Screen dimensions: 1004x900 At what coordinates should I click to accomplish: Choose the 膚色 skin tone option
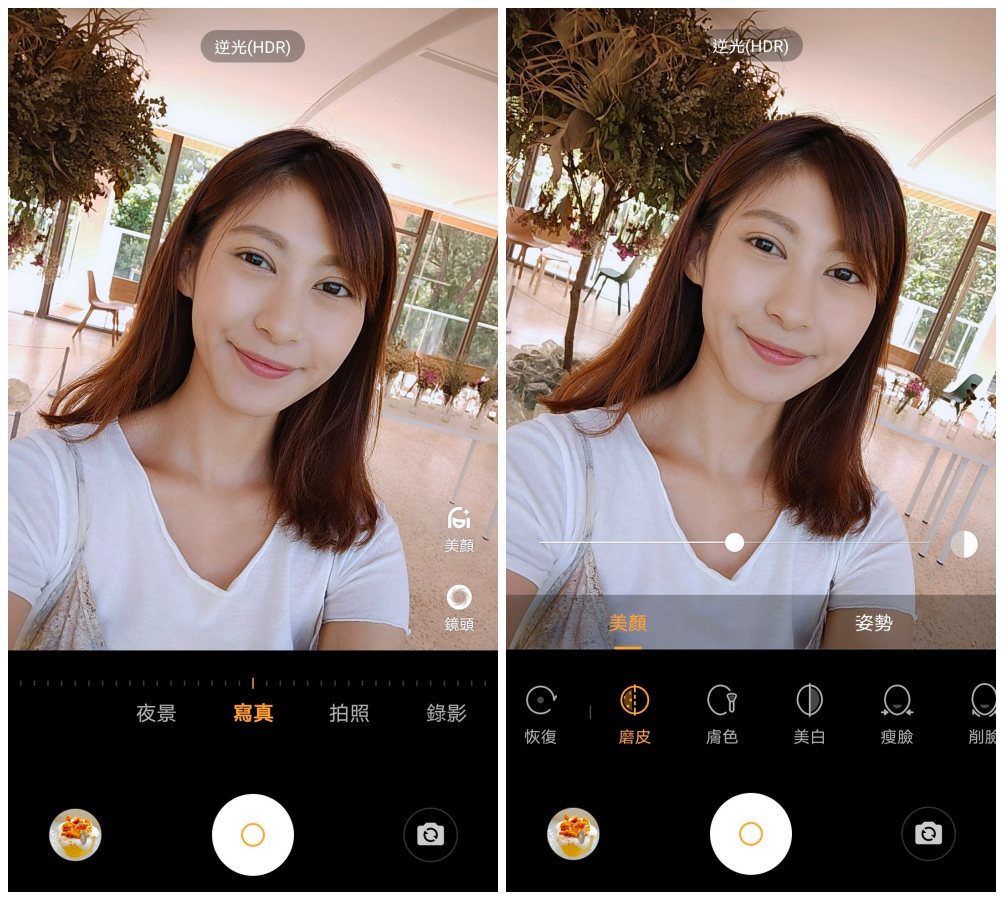tap(722, 713)
